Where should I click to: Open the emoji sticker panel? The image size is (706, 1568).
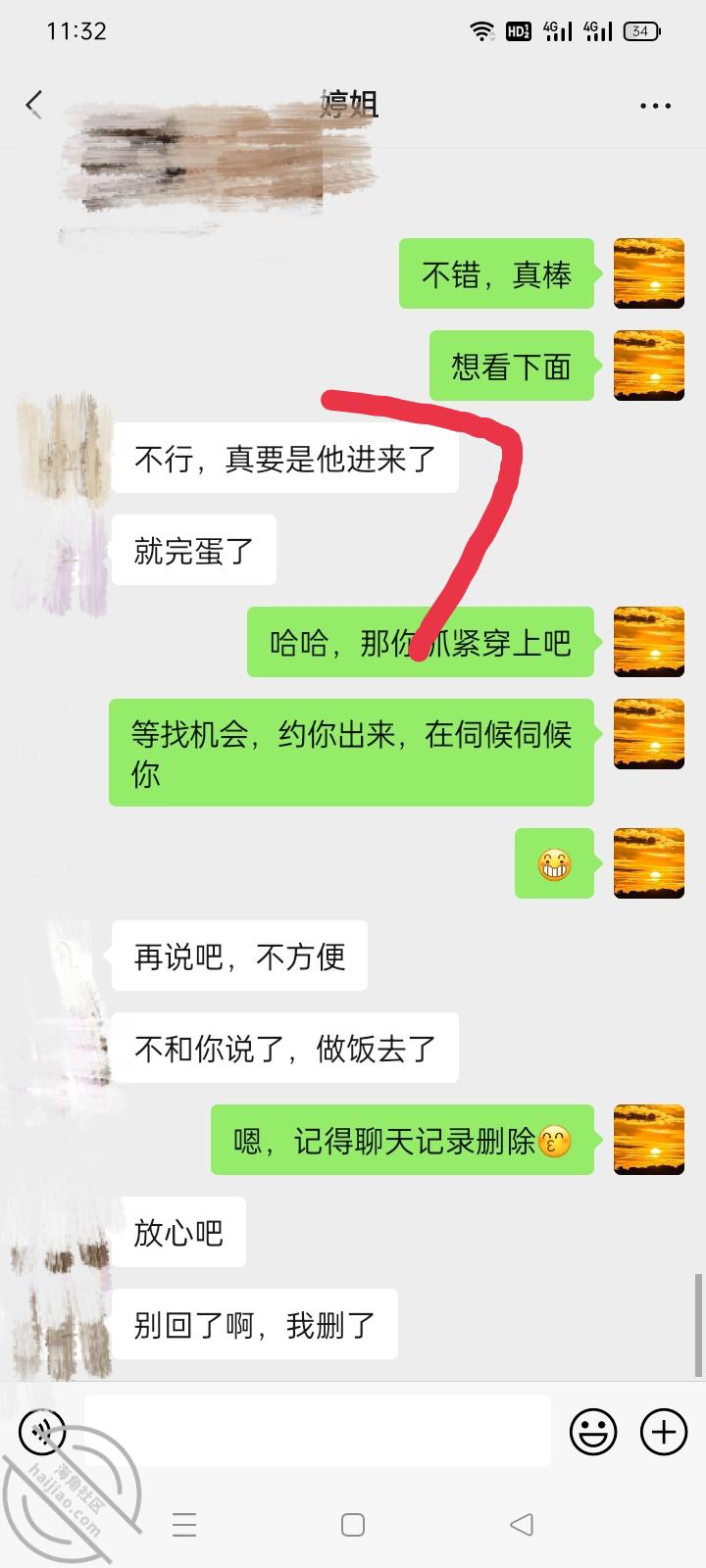click(593, 1432)
